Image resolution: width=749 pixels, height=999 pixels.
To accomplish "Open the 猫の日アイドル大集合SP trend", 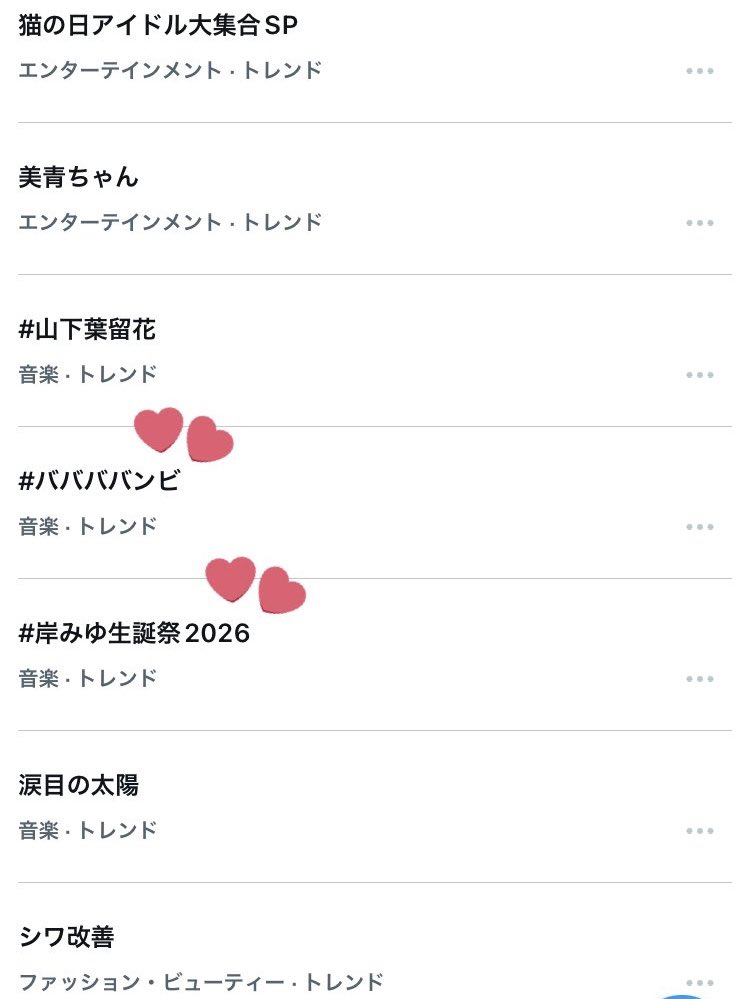I will tap(158, 26).
